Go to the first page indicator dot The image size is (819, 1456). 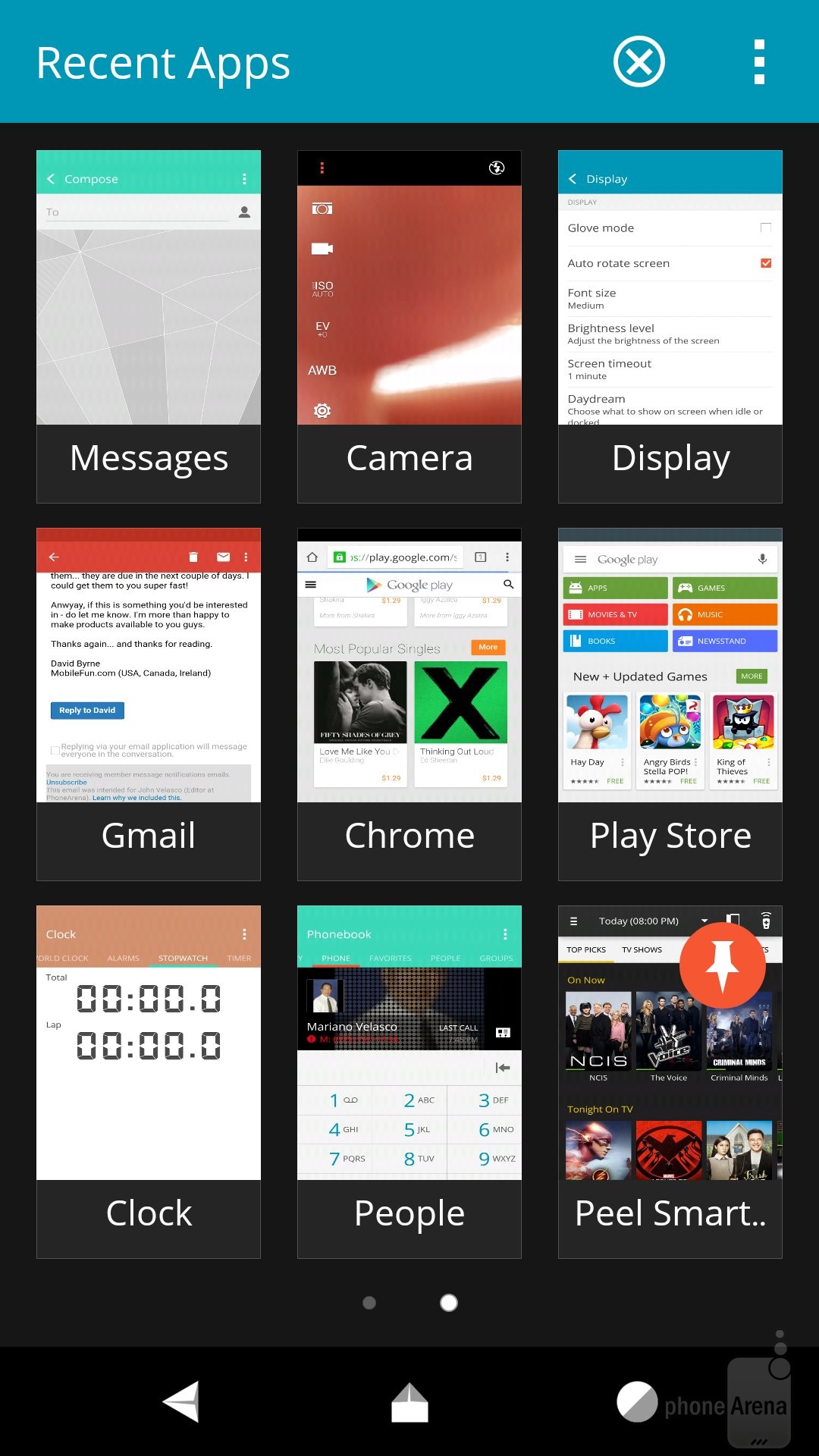point(369,1303)
